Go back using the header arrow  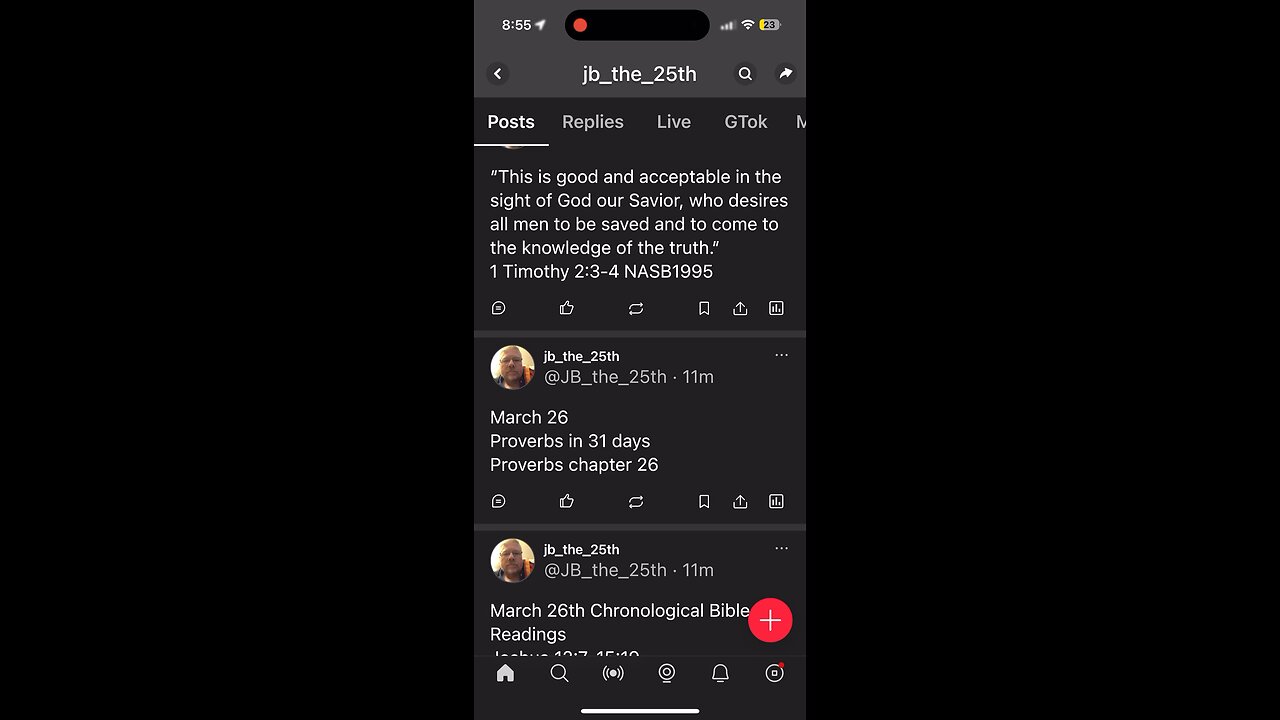(x=498, y=74)
